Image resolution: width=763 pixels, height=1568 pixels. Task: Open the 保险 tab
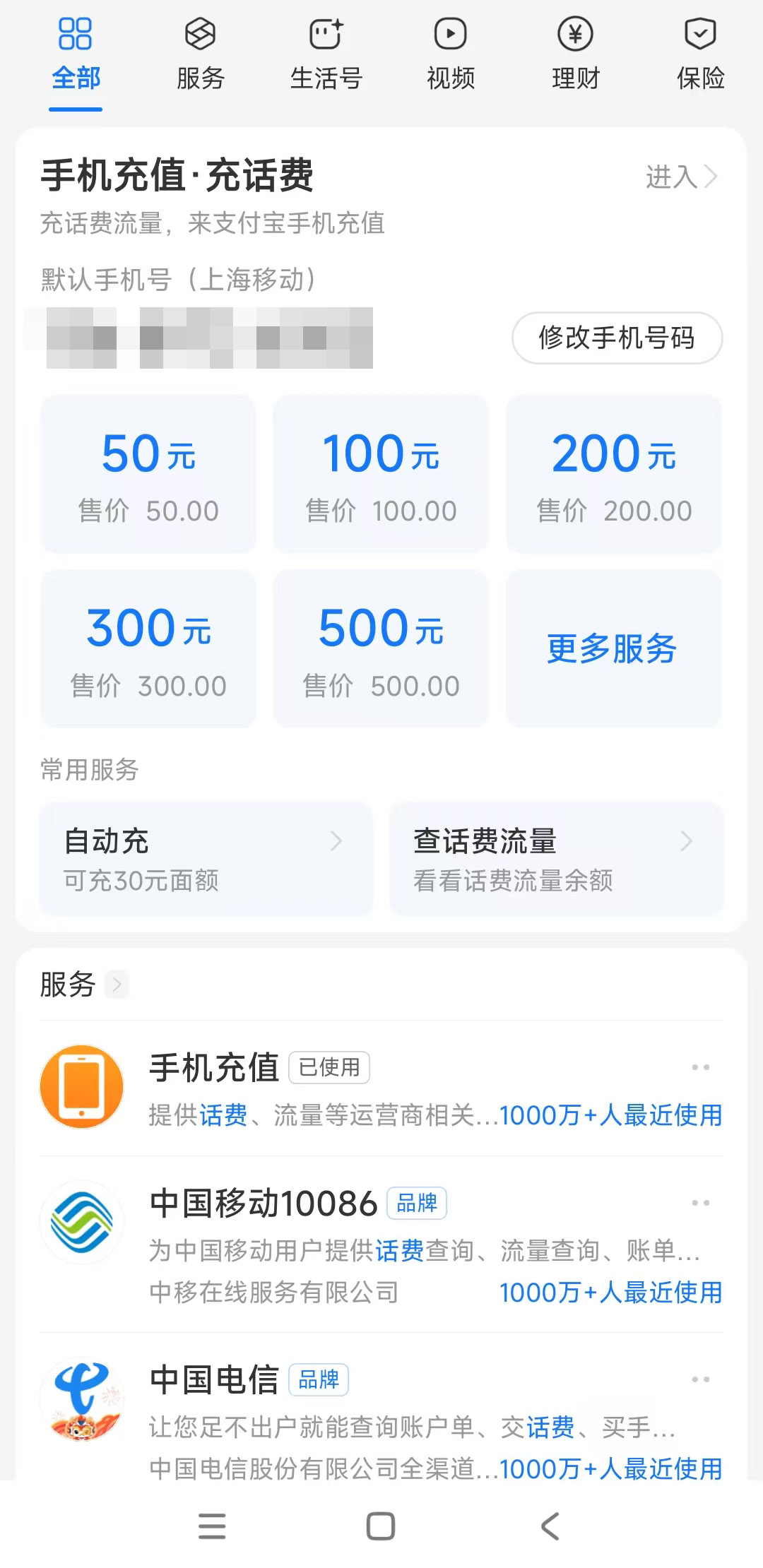pyautogui.click(x=700, y=55)
